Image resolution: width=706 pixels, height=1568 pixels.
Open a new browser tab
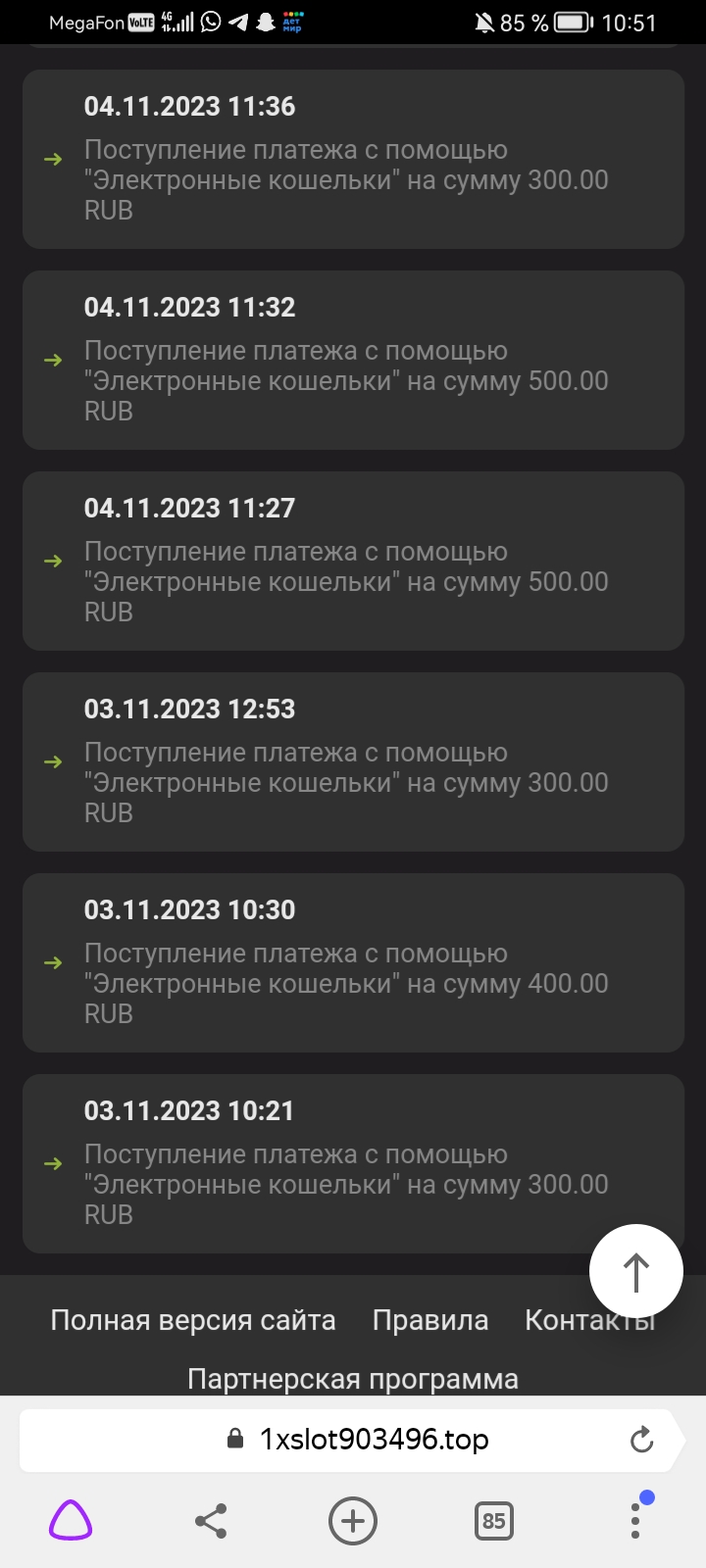coord(353,1521)
